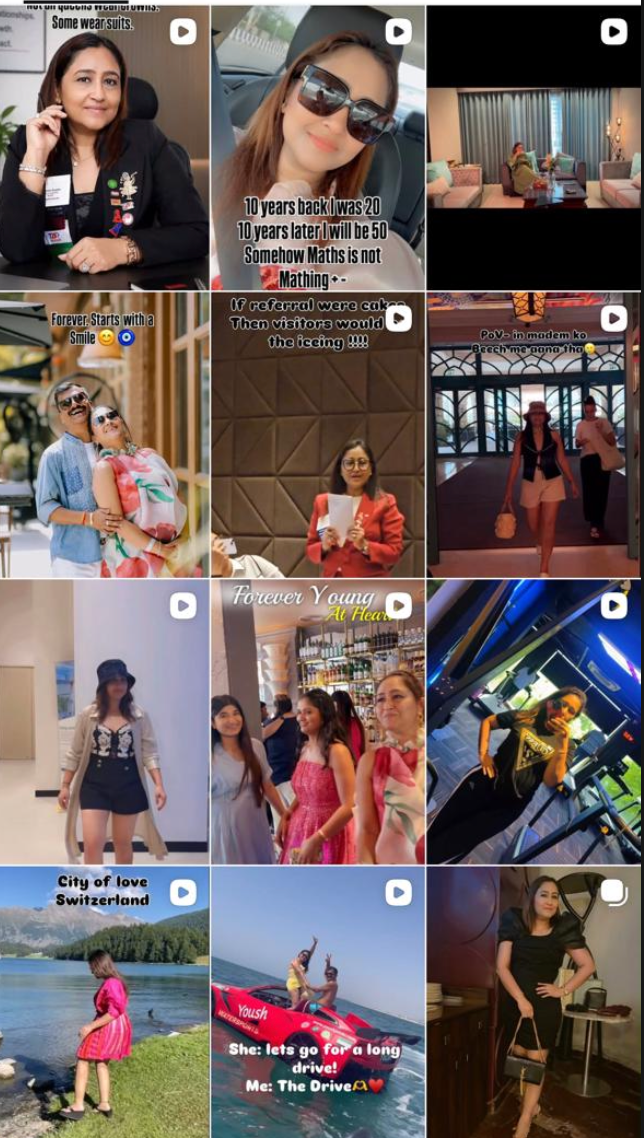Open the 'lets go for a long drive' reel
The image size is (644, 1138).
(318, 1002)
